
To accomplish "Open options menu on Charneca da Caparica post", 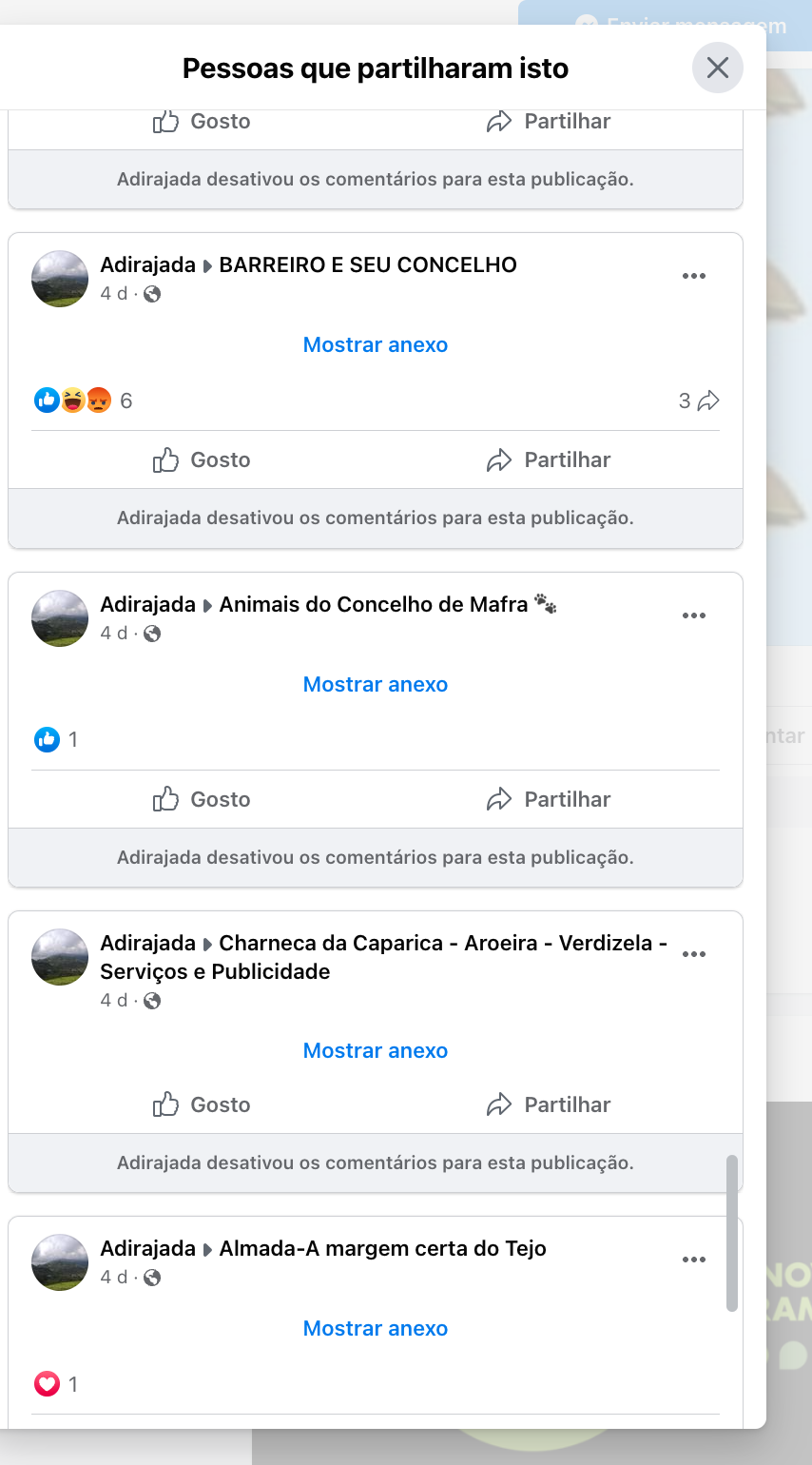I will [x=694, y=954].
